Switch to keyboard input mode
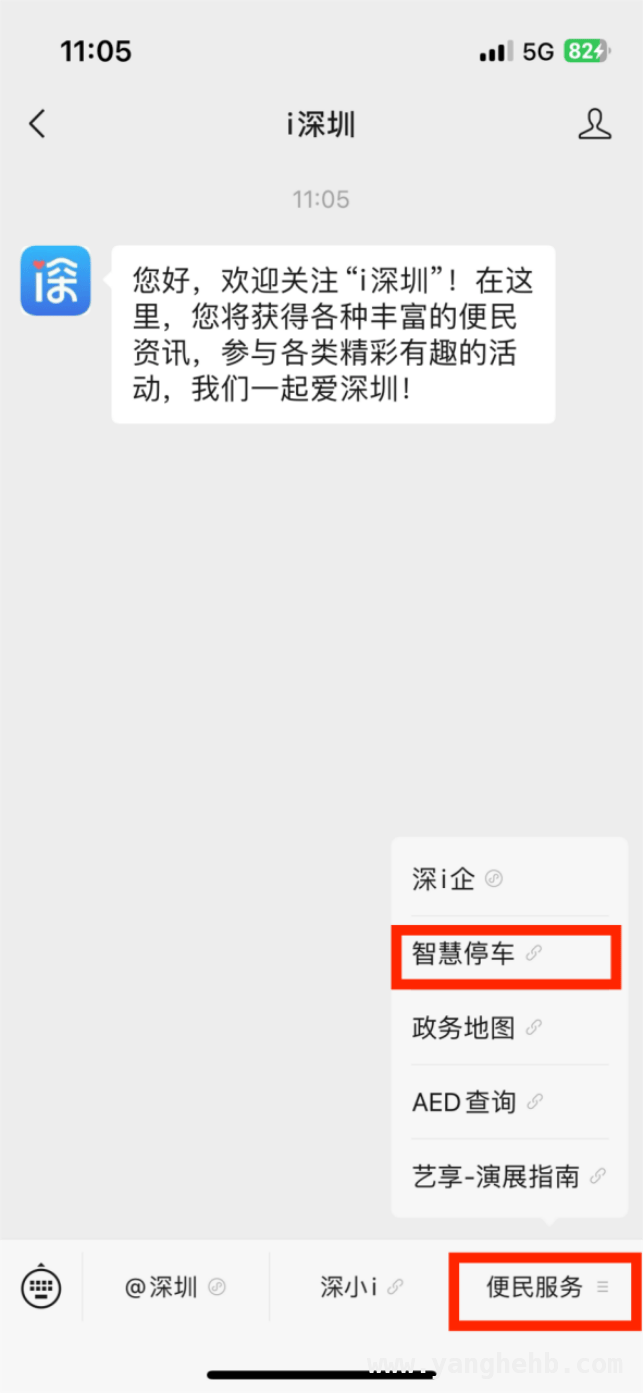 41,1287
